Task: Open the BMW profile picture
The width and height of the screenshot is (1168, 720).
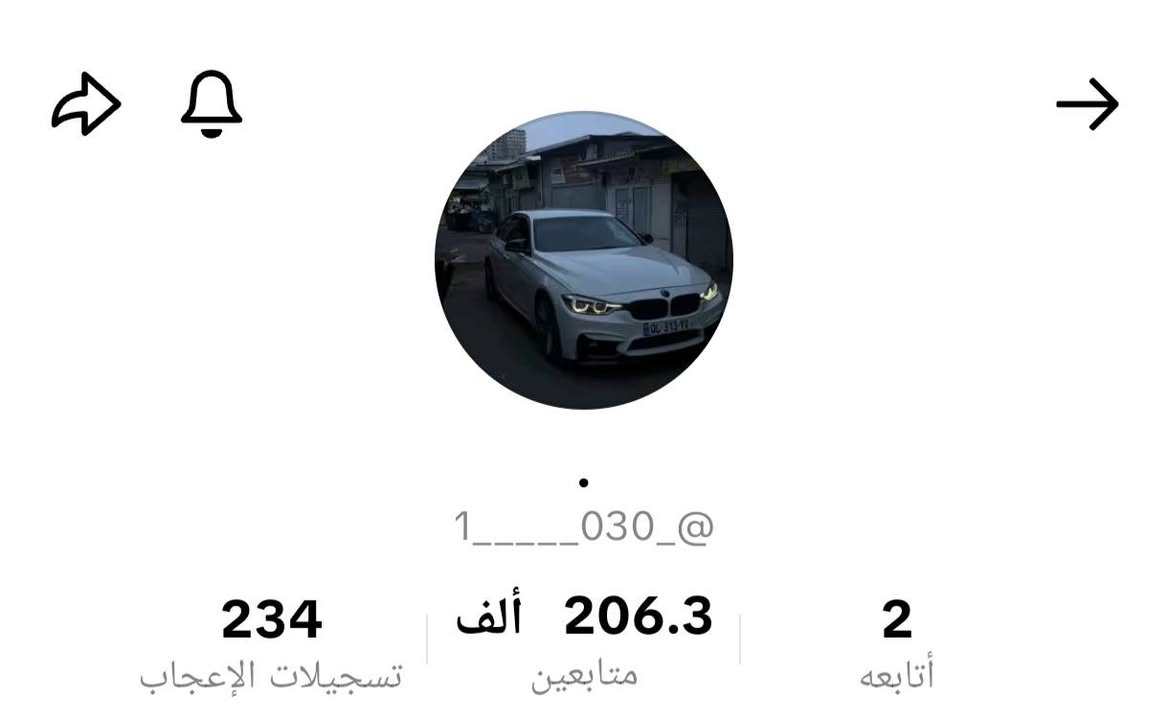Action: pos(584,260)
